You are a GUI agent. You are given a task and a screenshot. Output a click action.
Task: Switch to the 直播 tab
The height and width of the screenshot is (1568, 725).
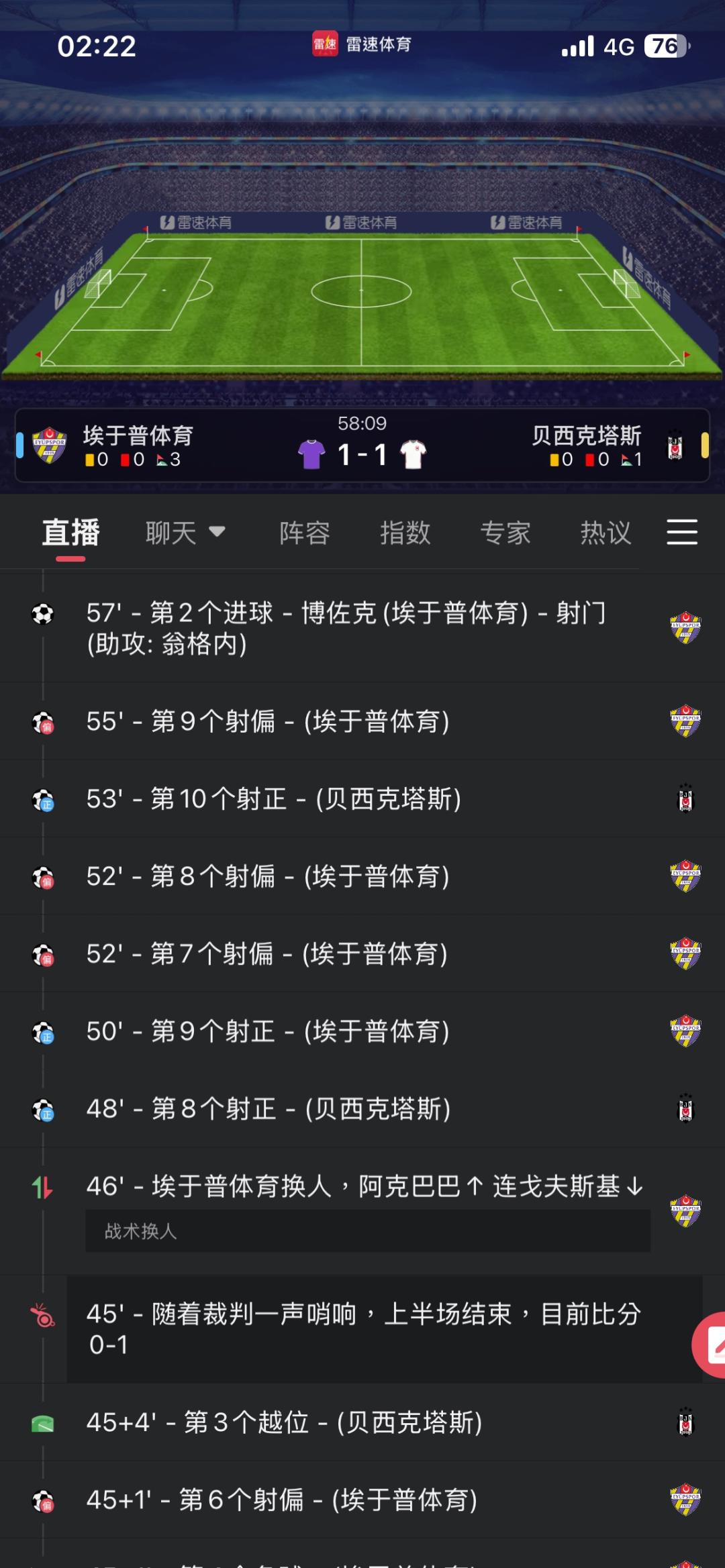(70, 533)
